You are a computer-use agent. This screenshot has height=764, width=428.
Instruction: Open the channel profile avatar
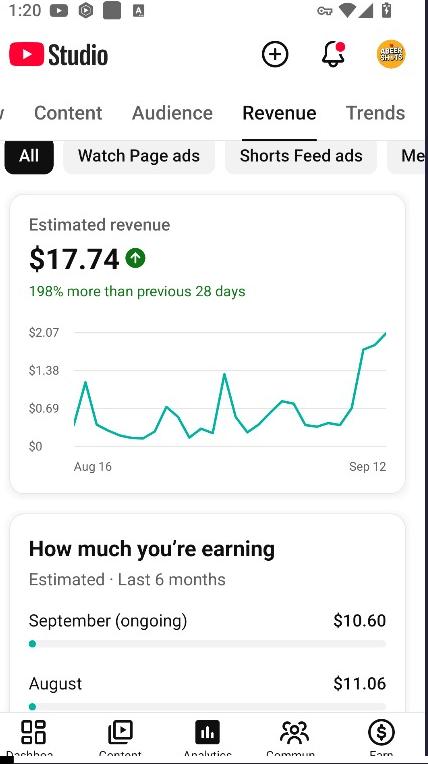tap(391, 54)
